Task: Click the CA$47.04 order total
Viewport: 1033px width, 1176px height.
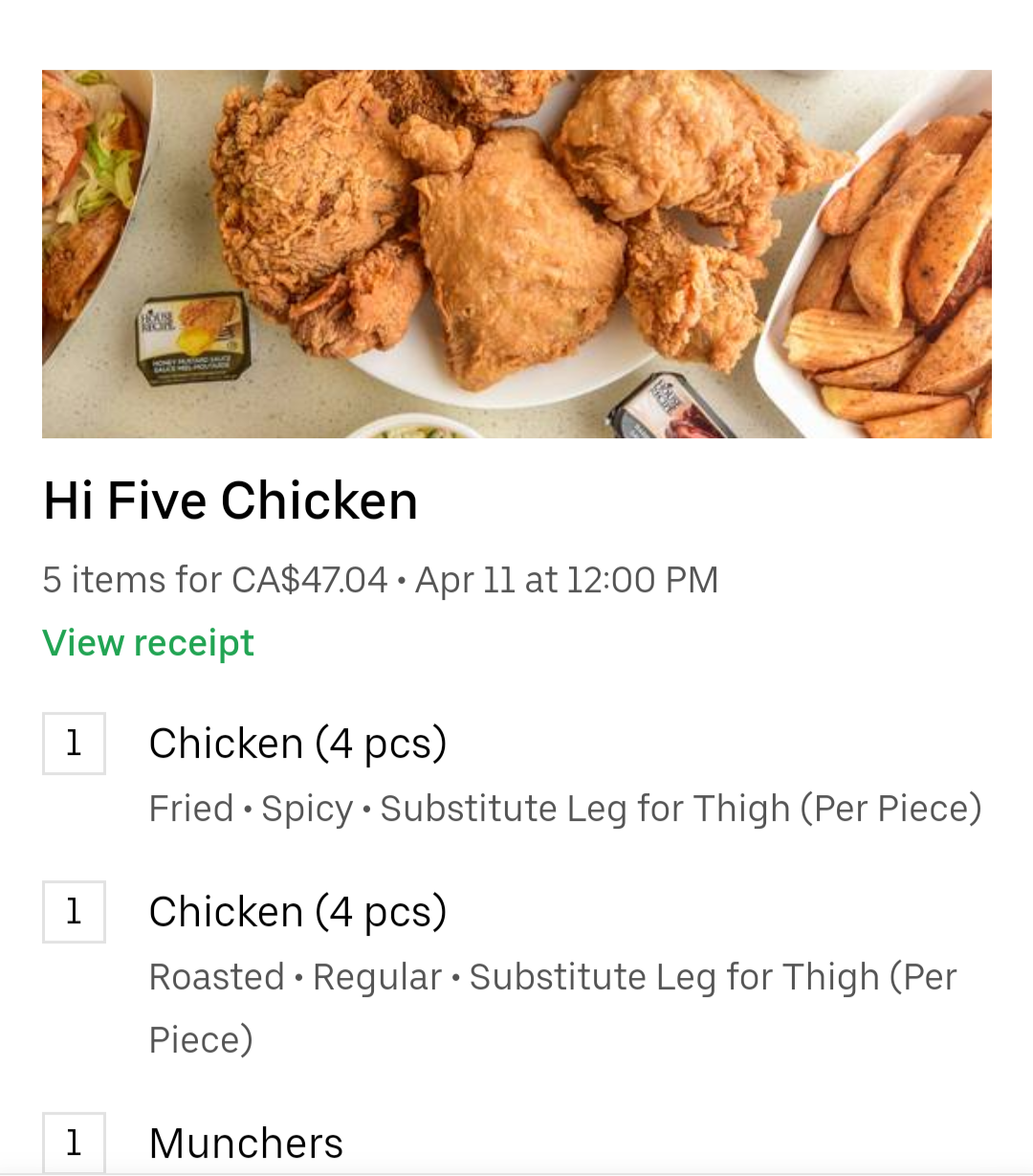Action: coord(306,579)
